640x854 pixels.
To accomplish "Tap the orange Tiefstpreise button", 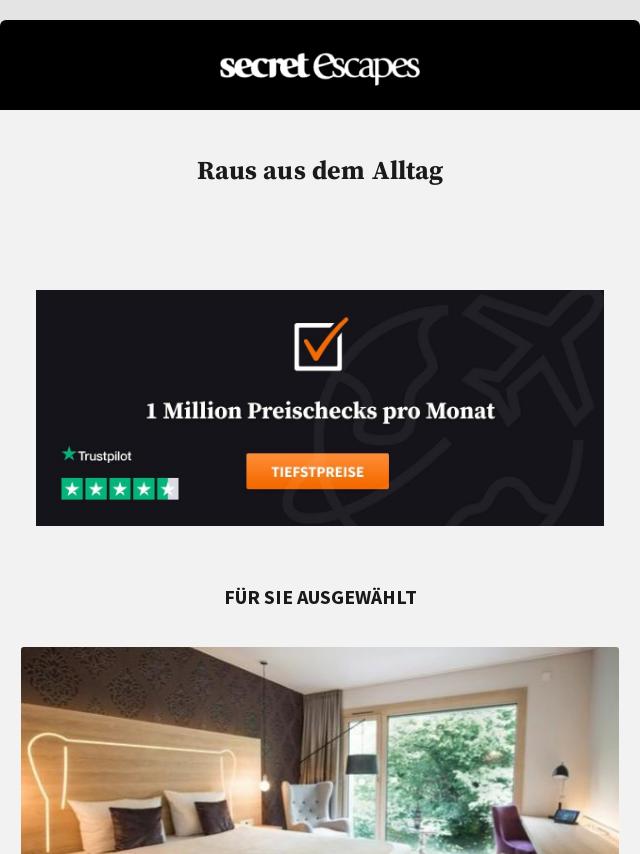I will (317, 471).
